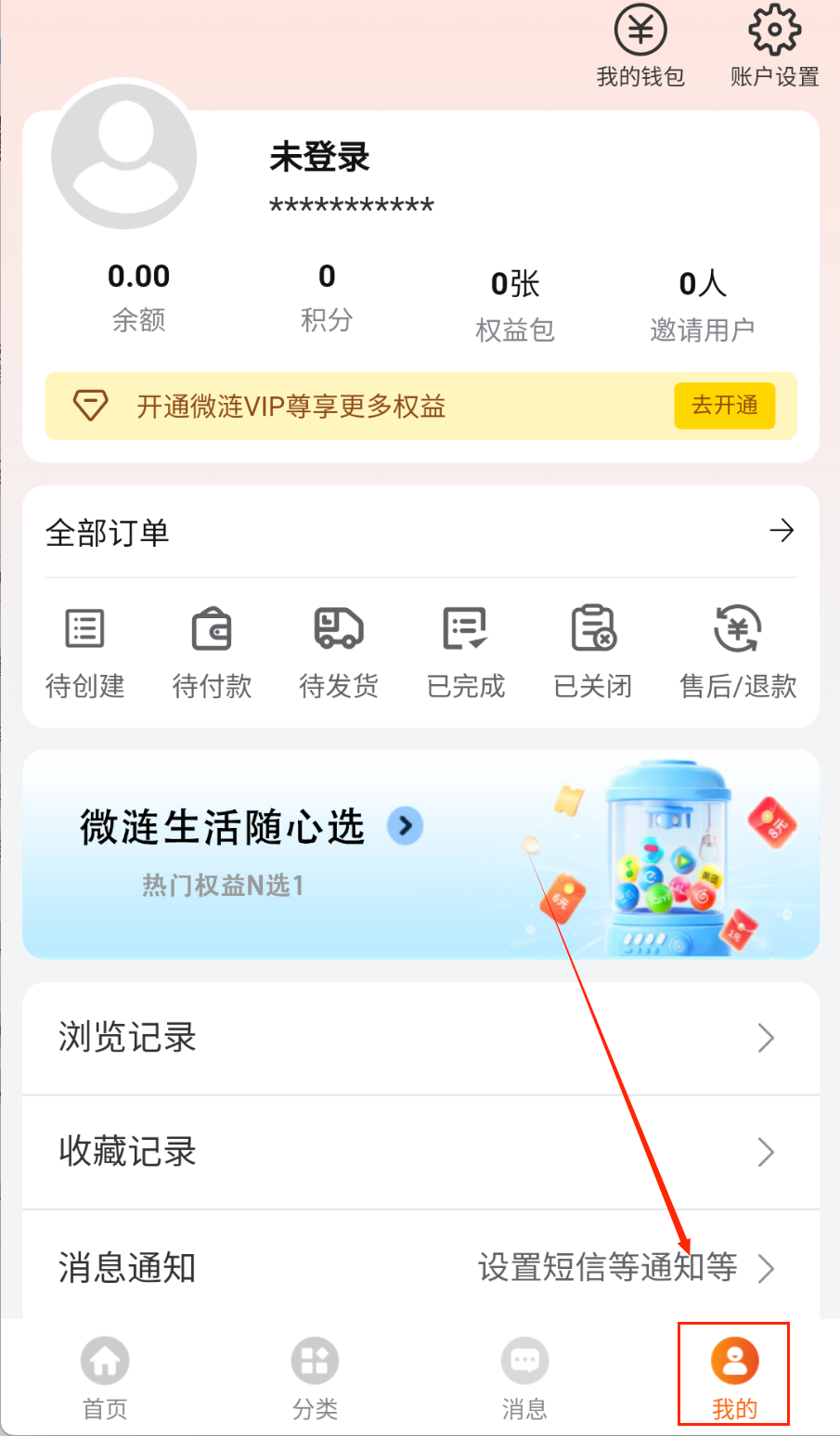
Task: Open 我的钱包 wallet
Action: [640, 46]
